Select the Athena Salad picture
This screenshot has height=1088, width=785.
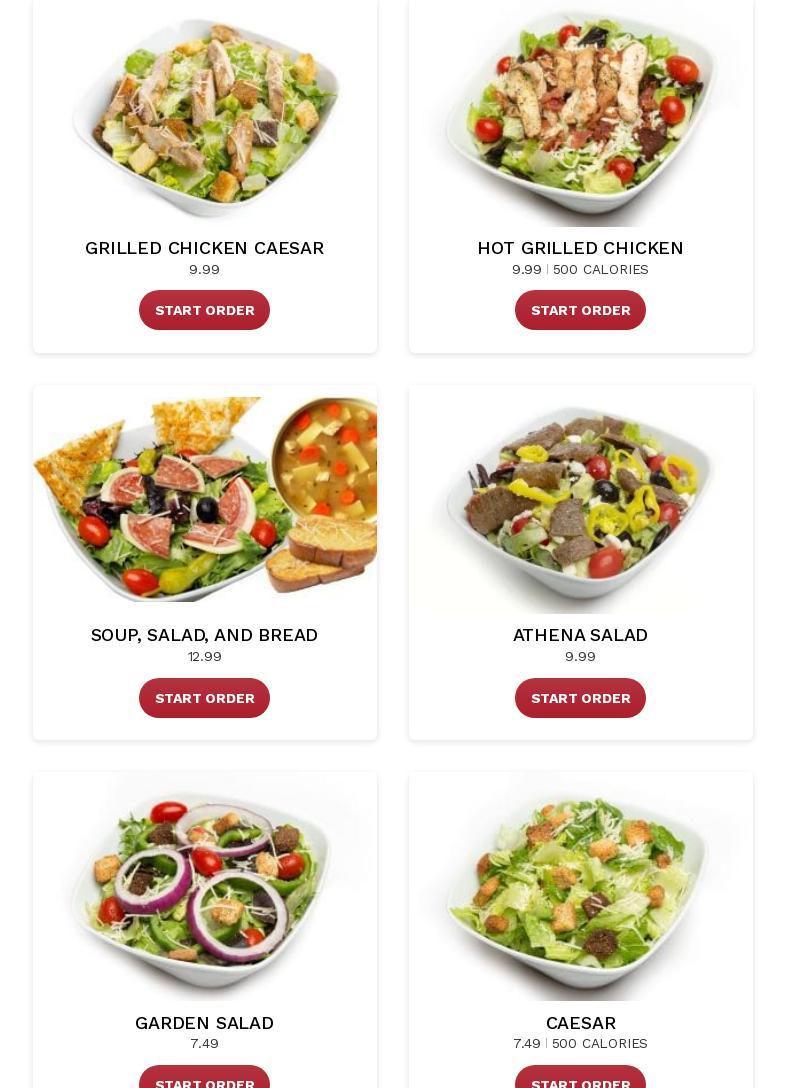click(580, 500)
